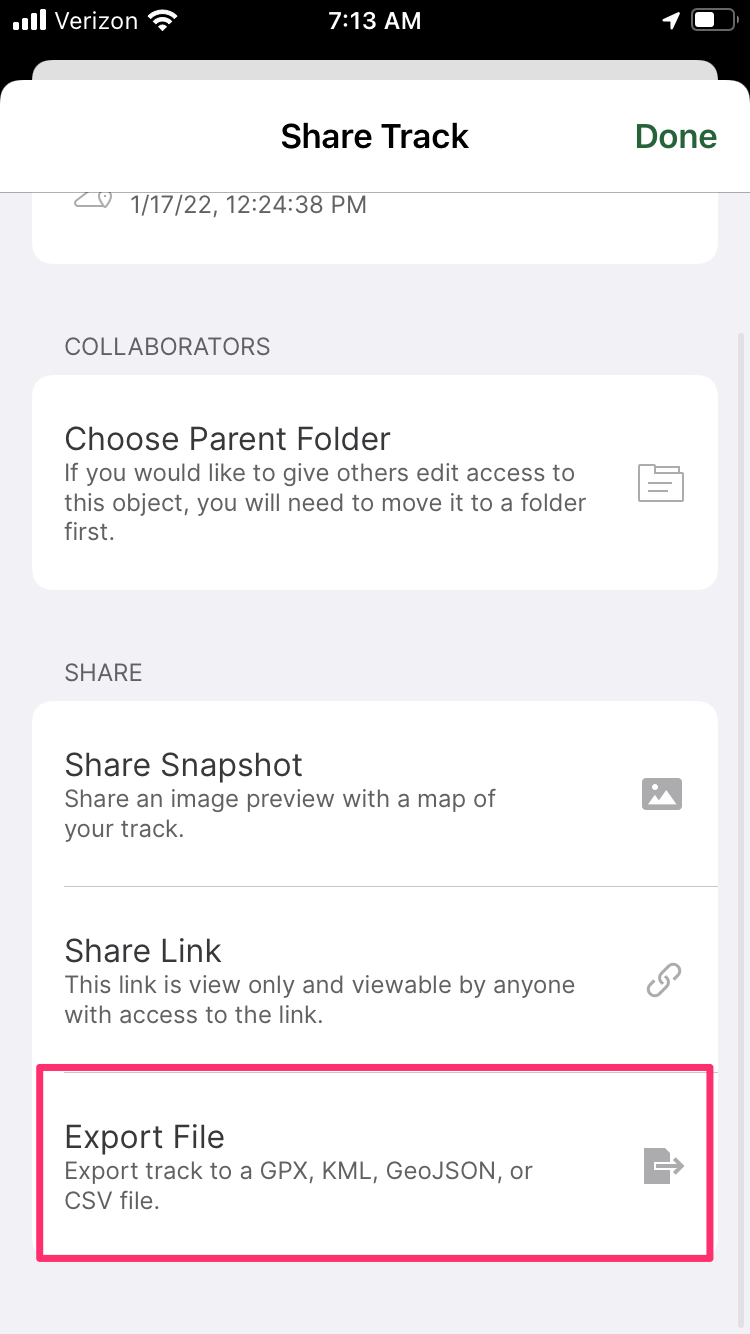Viewport: 750px width, 1334px height.
Task: Open Choose Parent Folder
Action: pyautogui.click(x=375, y=482)
